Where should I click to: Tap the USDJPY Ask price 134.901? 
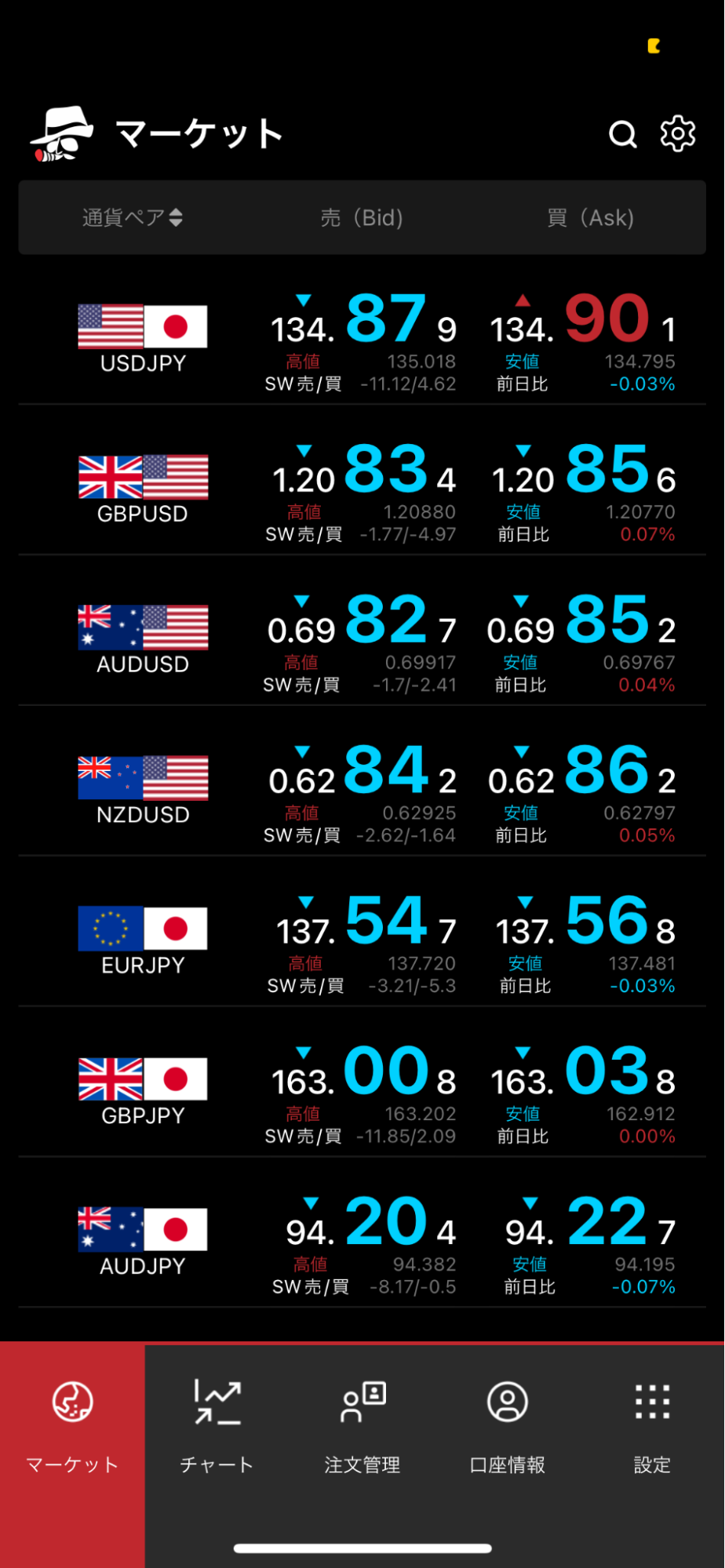point(583,320)
